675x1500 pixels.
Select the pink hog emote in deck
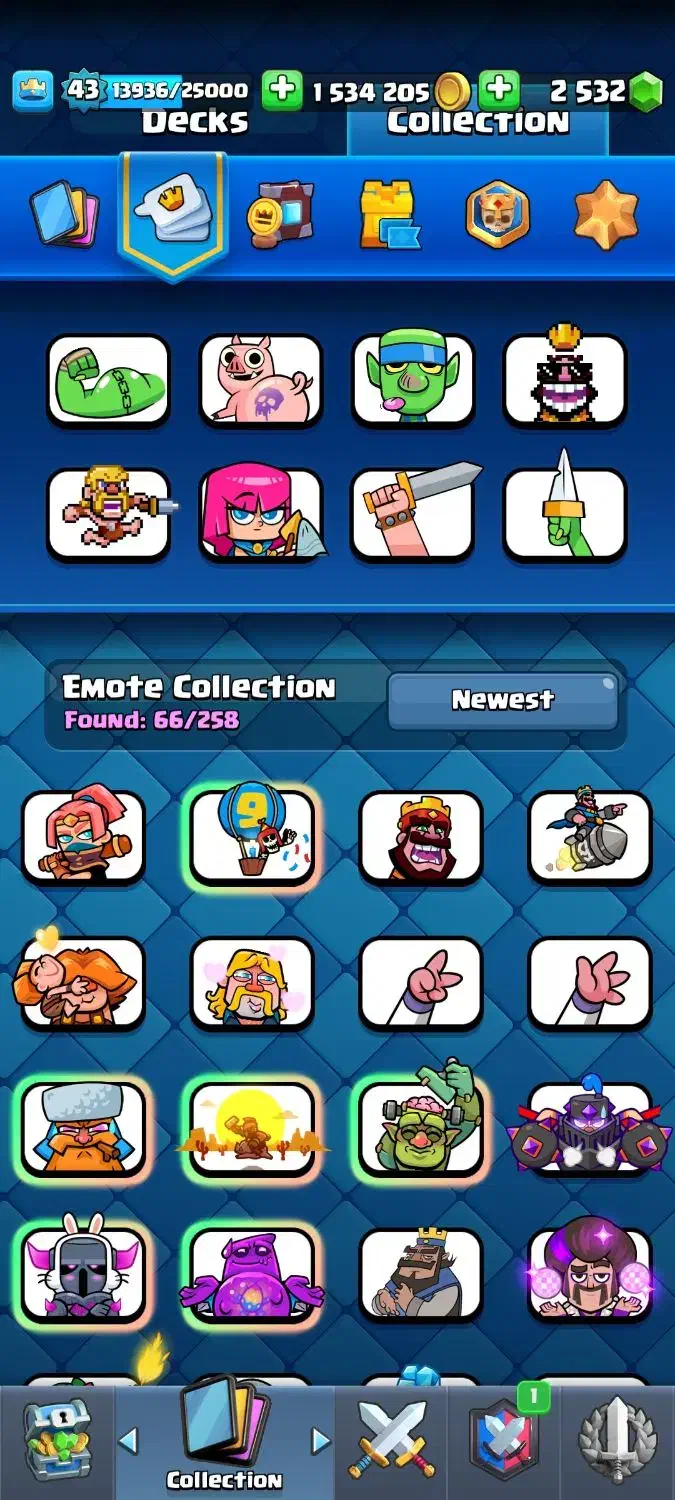(x=260, y=380)
